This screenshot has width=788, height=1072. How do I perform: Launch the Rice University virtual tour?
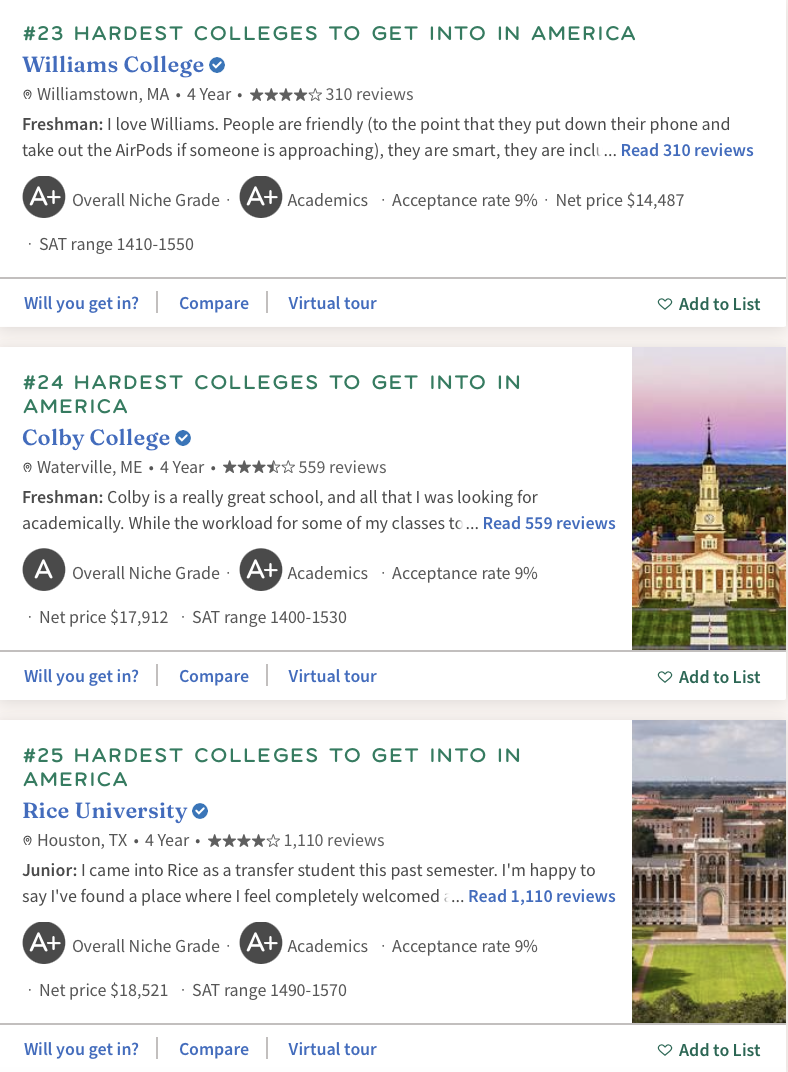(x=332, y=1049)
